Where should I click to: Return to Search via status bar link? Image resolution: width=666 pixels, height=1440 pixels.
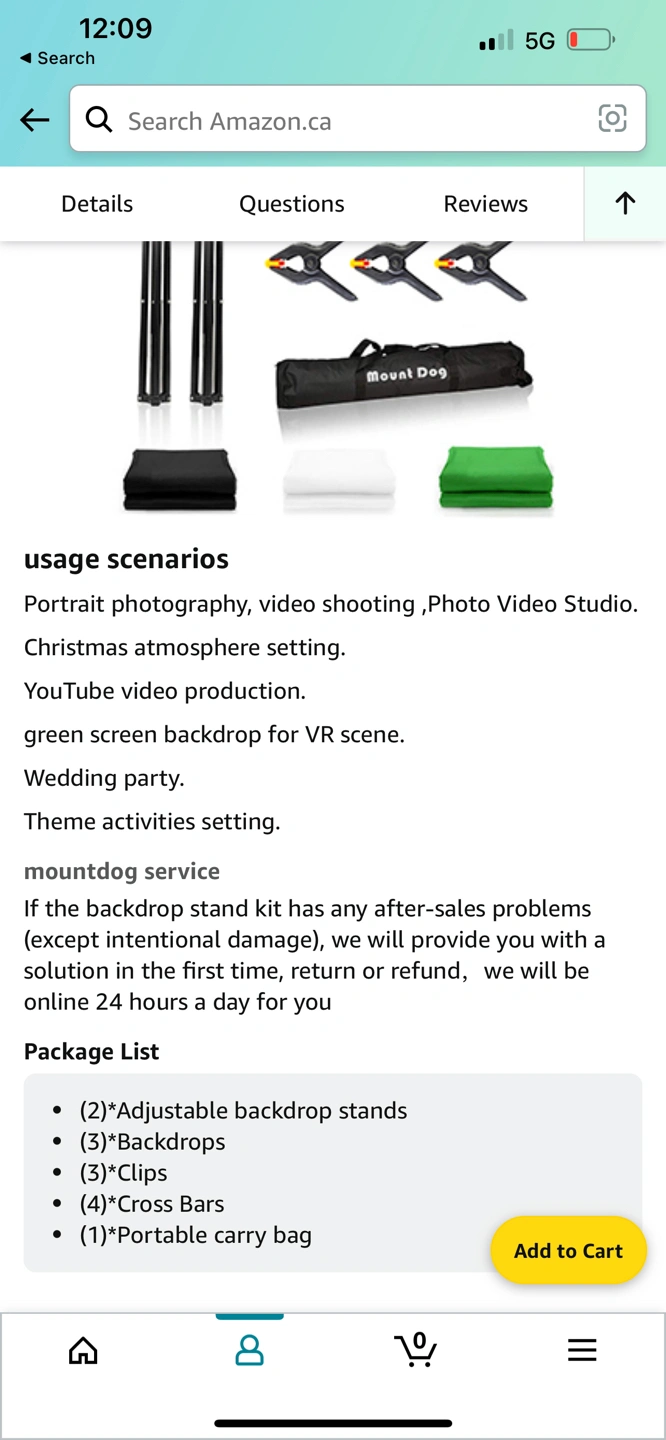point(57,58)
